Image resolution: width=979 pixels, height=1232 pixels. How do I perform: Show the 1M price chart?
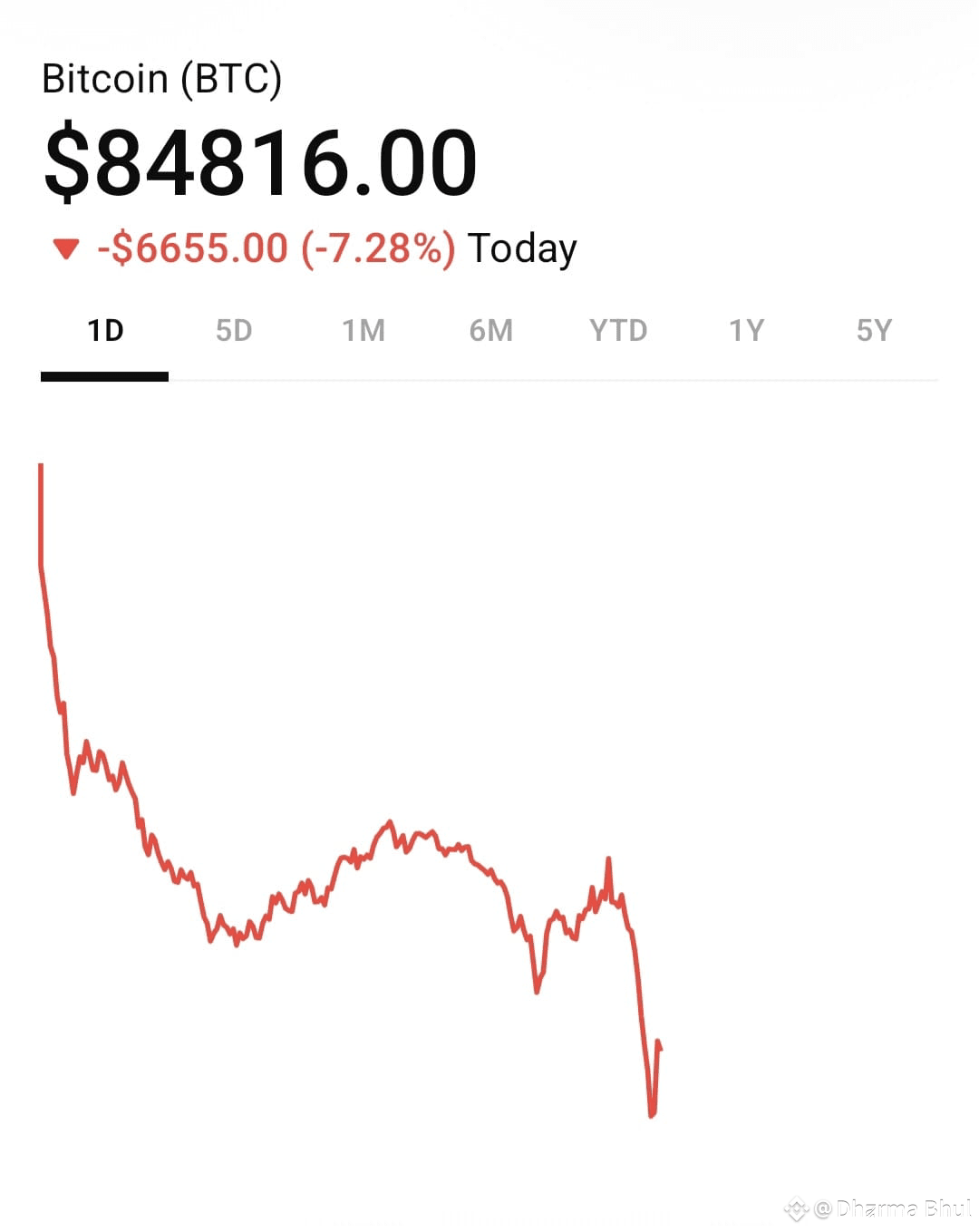click(363, 331)
